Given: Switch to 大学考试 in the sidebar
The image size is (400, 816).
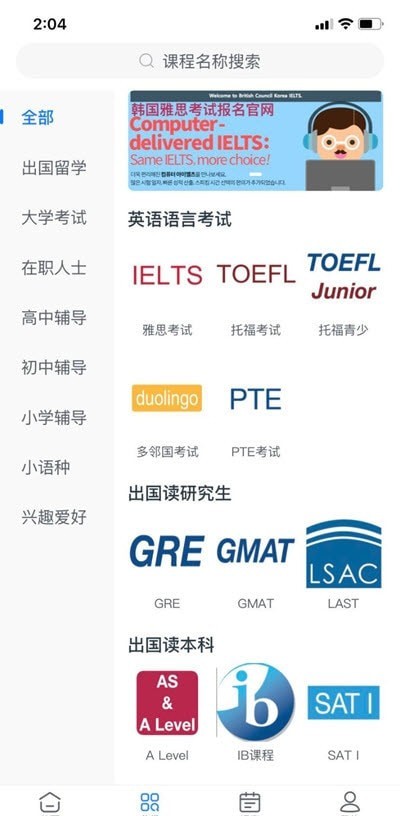Looking at the screenshot, I should (54, 218).
